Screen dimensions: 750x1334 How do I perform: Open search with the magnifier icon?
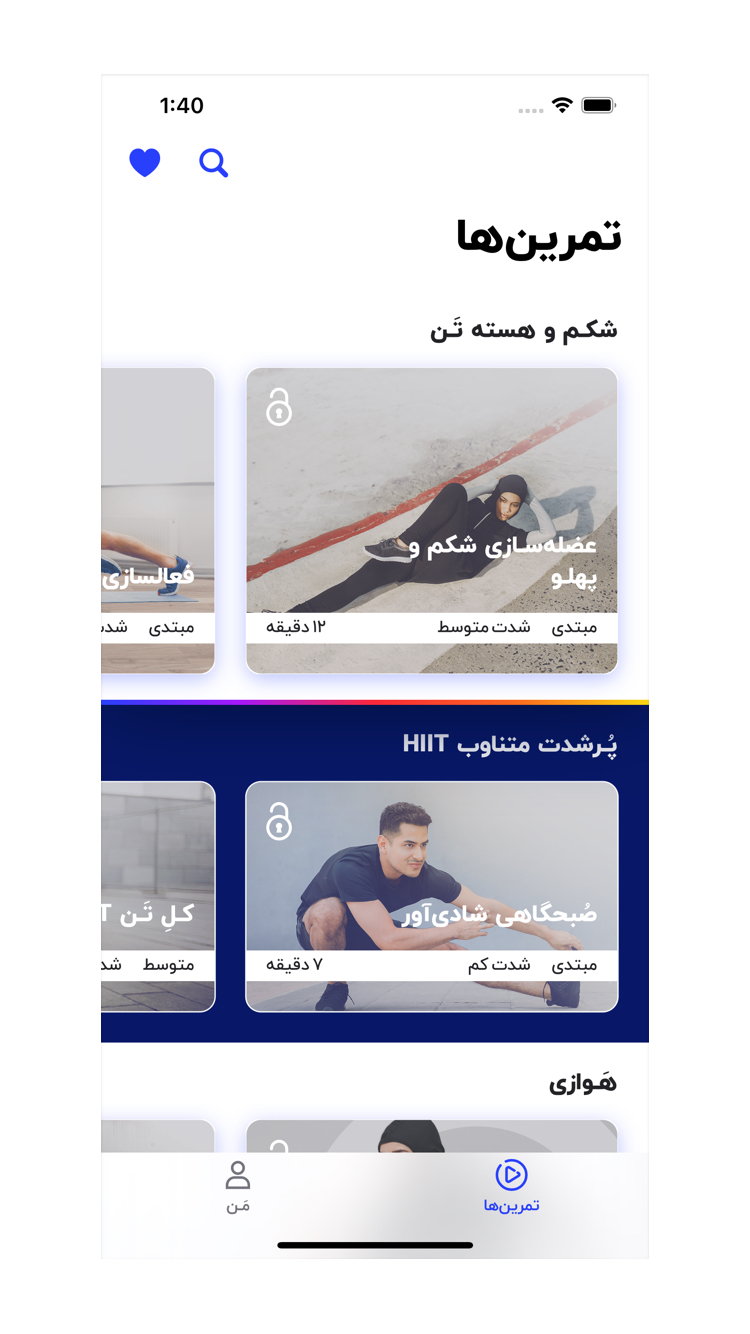(213, 162)
